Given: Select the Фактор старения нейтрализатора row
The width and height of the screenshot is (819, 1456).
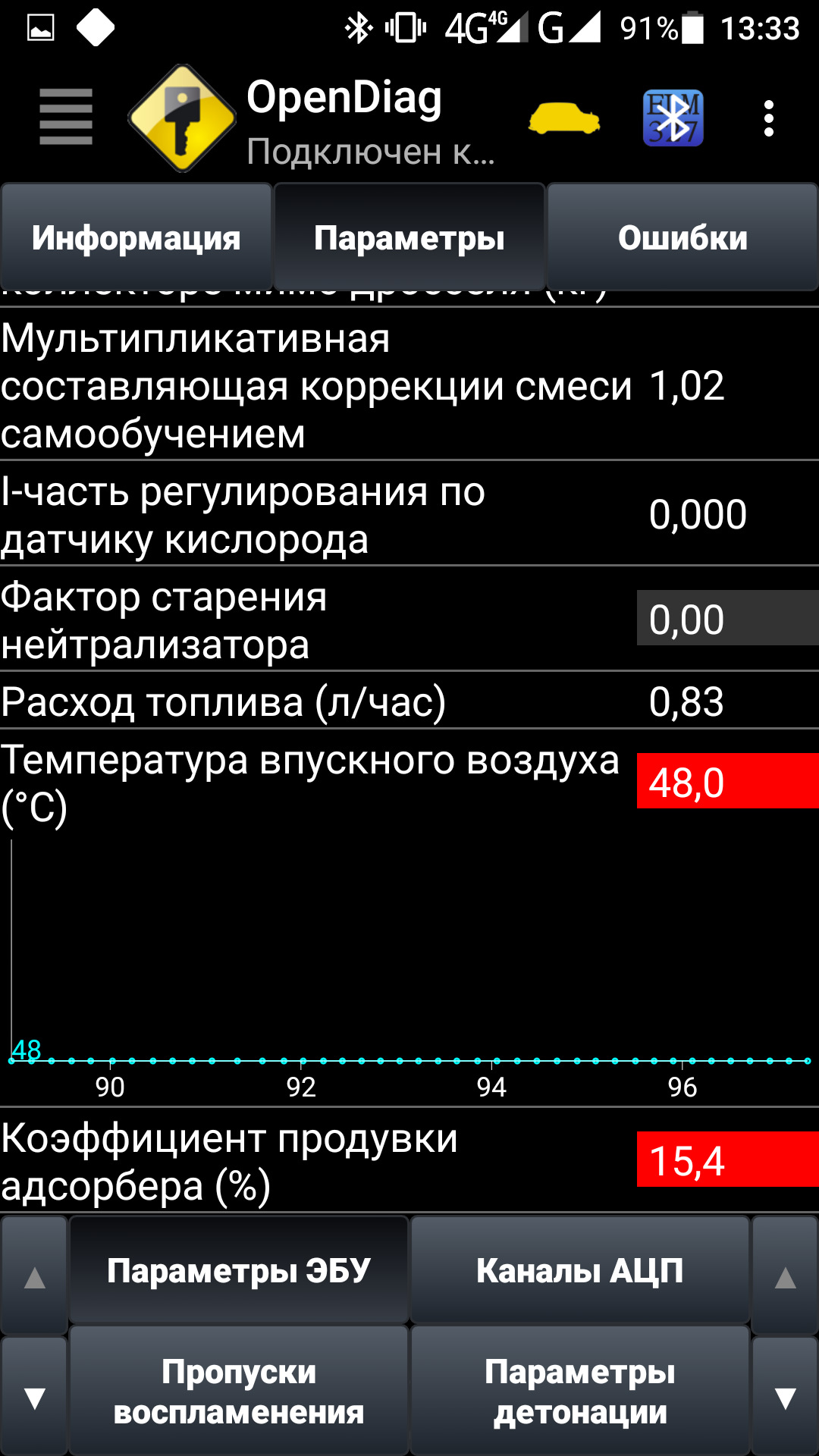Looking at the screenshot, I should tap(311, 620).
